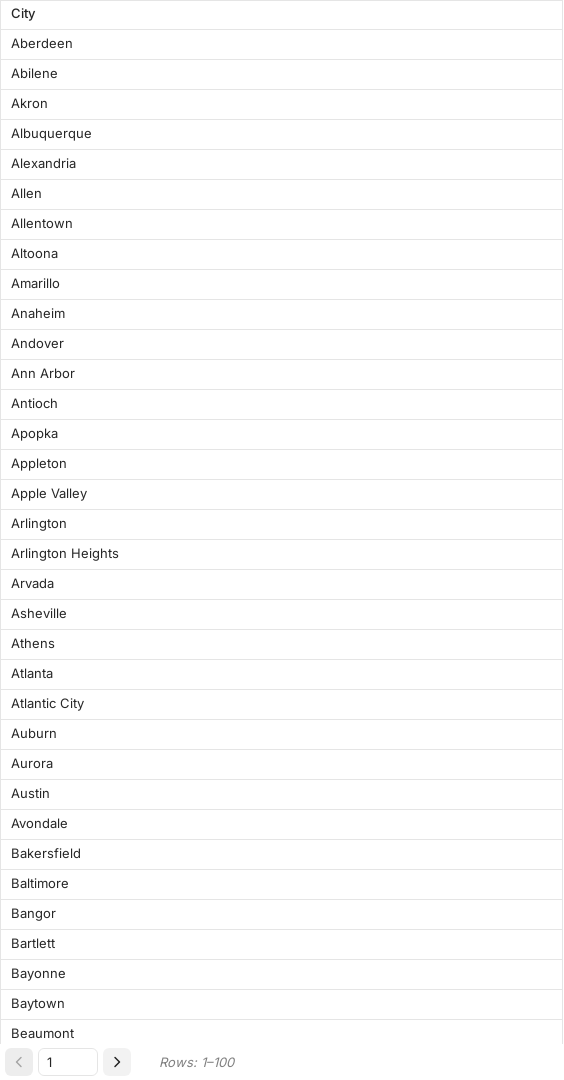564x1080 pixels.
Task: Go to the next page of rows
Action: click(x=117, y=1062)
